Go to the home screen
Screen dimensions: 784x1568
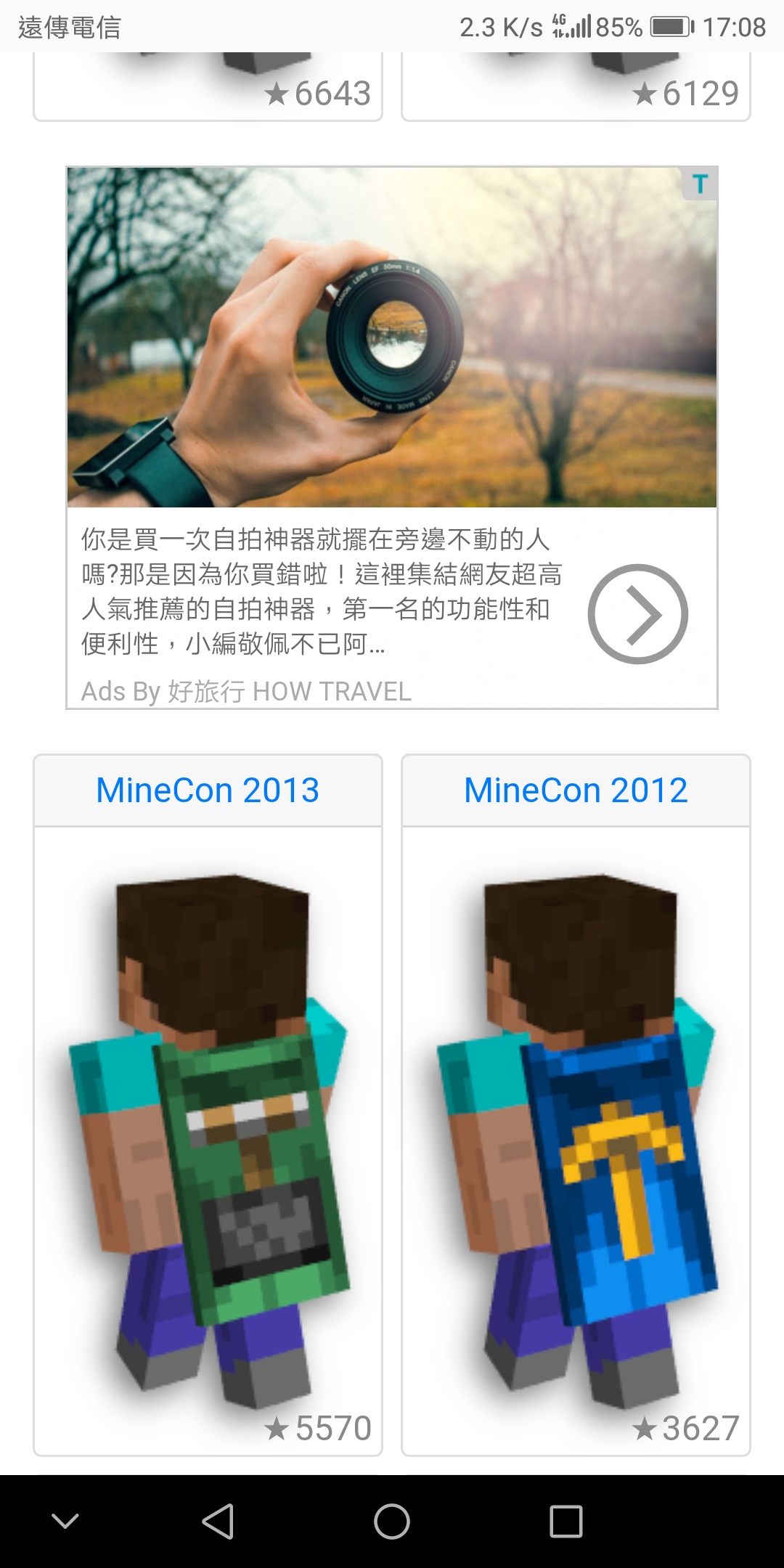point(392,1522)
